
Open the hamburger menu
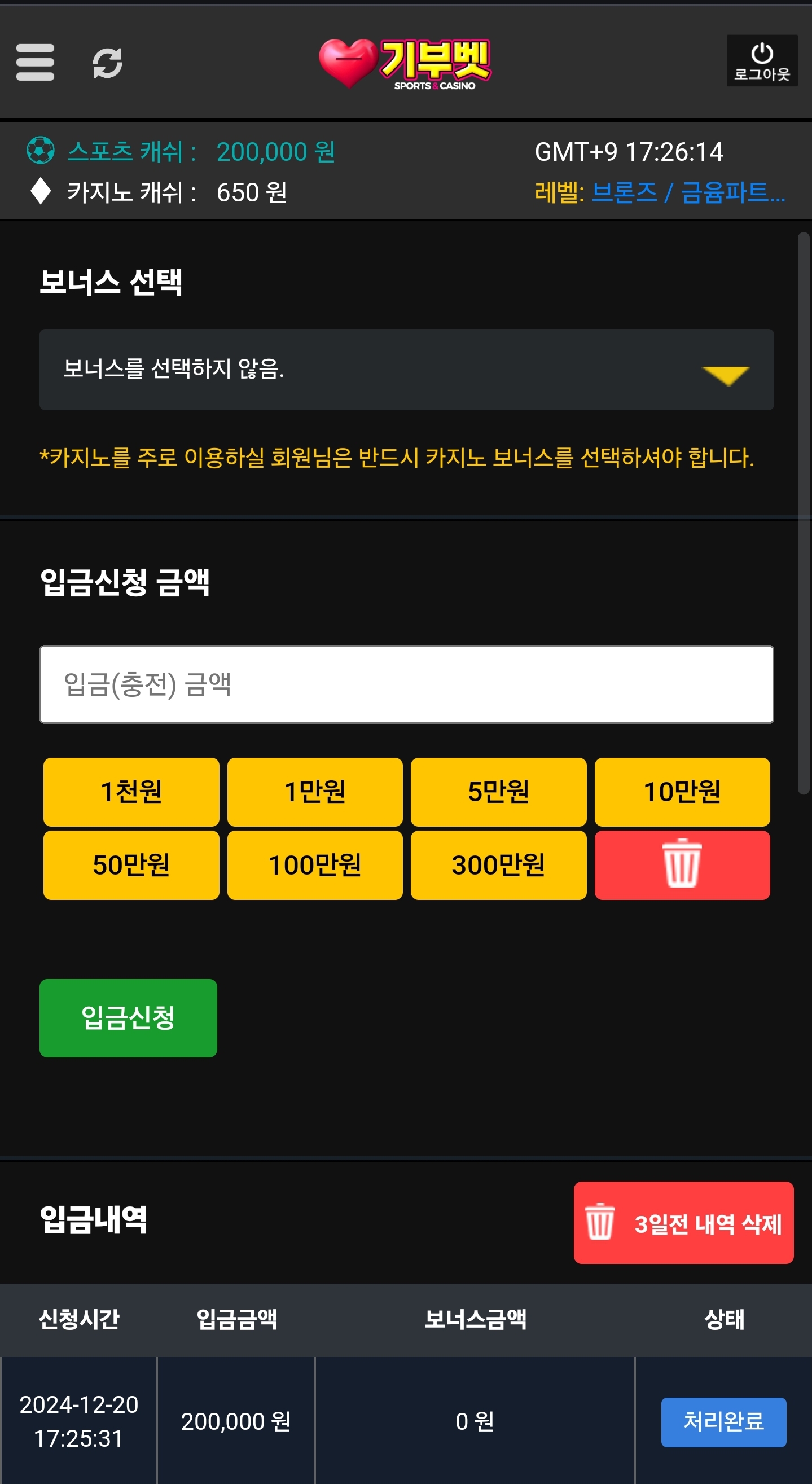tap(35, 62)
